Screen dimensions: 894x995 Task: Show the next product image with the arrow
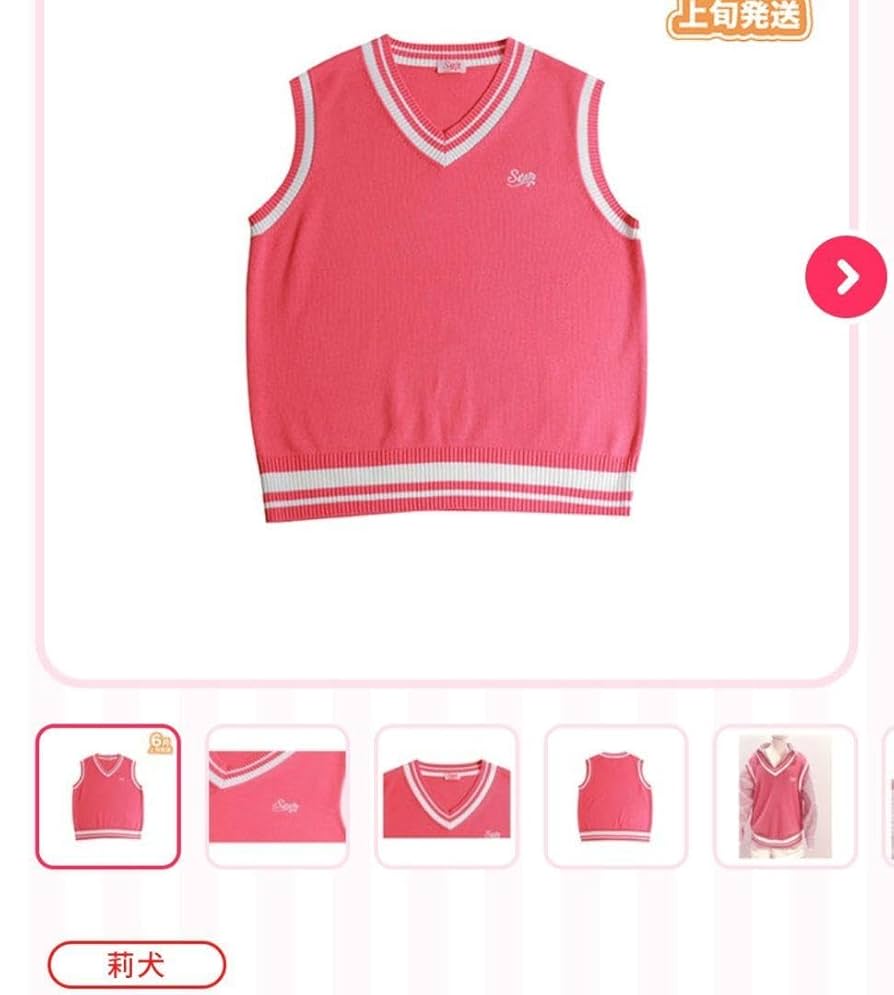[x=846, y=278]
